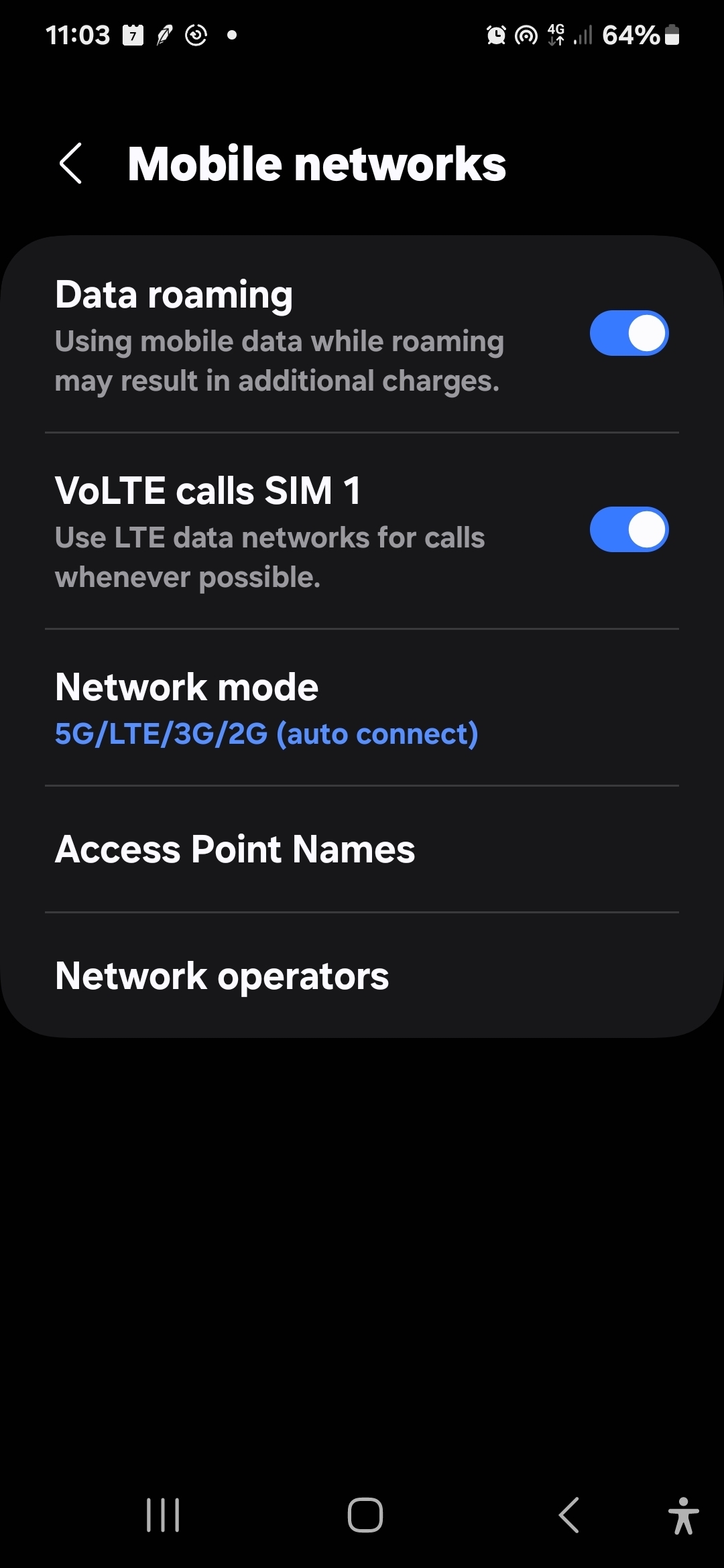Open Network mode settings

(x=362, y=708)
